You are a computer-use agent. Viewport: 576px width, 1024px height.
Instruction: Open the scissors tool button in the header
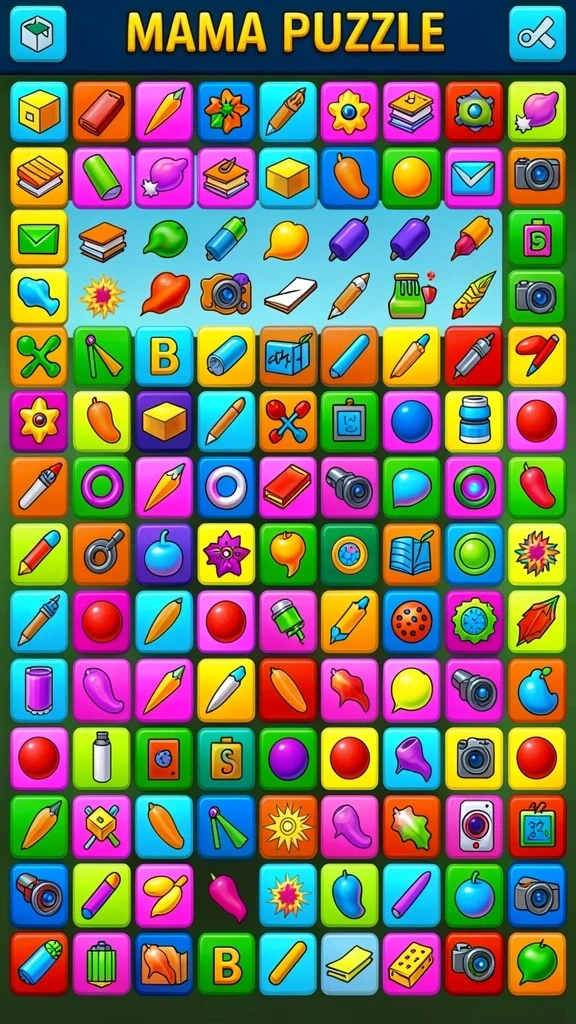coord(537,34)
